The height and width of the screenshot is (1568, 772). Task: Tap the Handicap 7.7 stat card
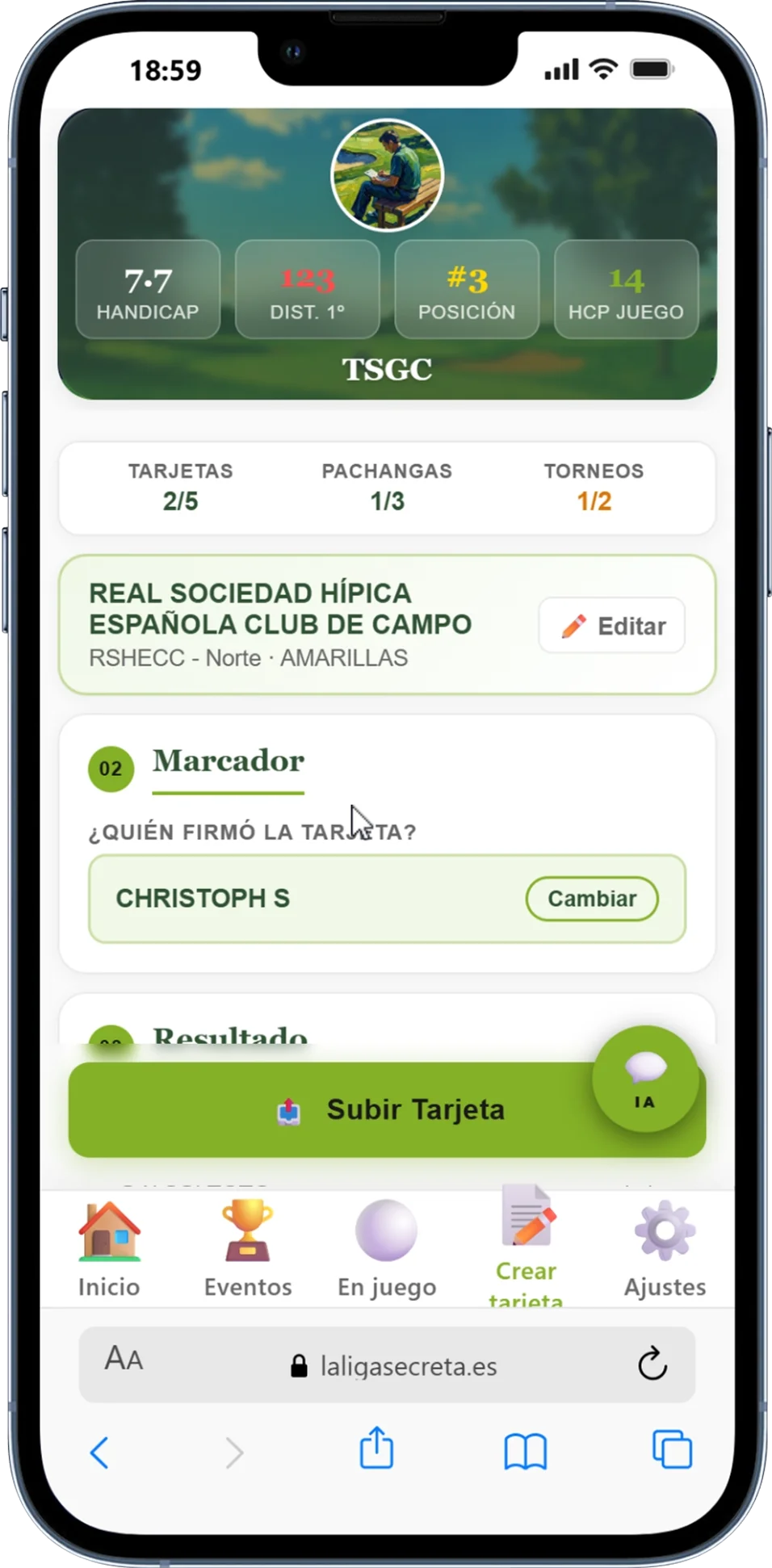[x=148, y=289]
